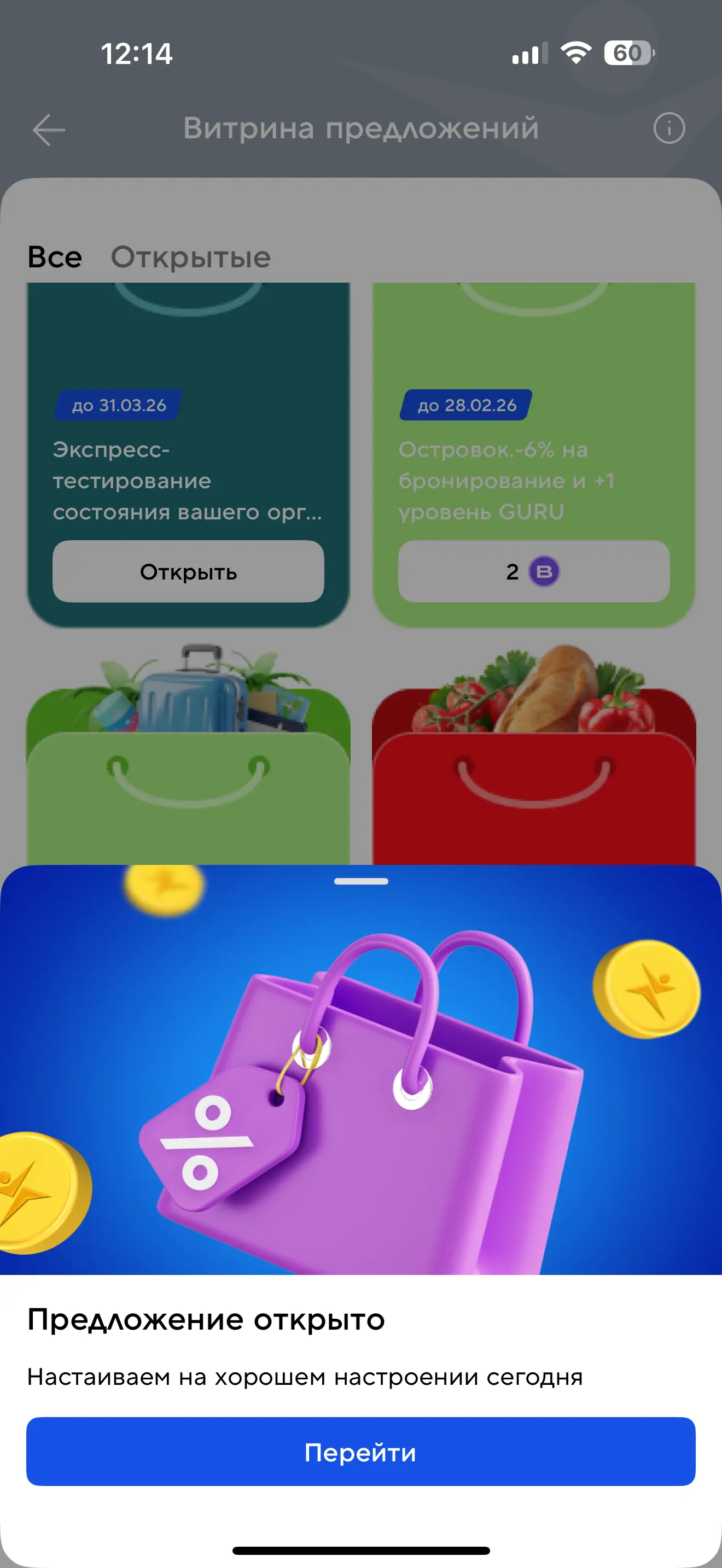
Task: Tap the bottom sheet drag handle
Action: pyautogui.click(x=360, y=881)
